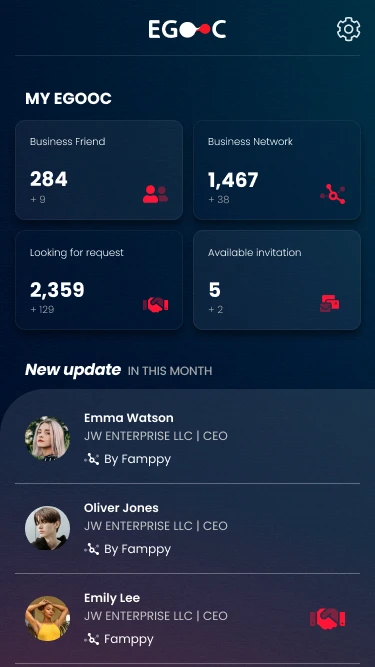Image resolution: width=375 pixels, height=667 pixels.
Task: Open Oliver Jones's update row
Action: click(188, 528)
